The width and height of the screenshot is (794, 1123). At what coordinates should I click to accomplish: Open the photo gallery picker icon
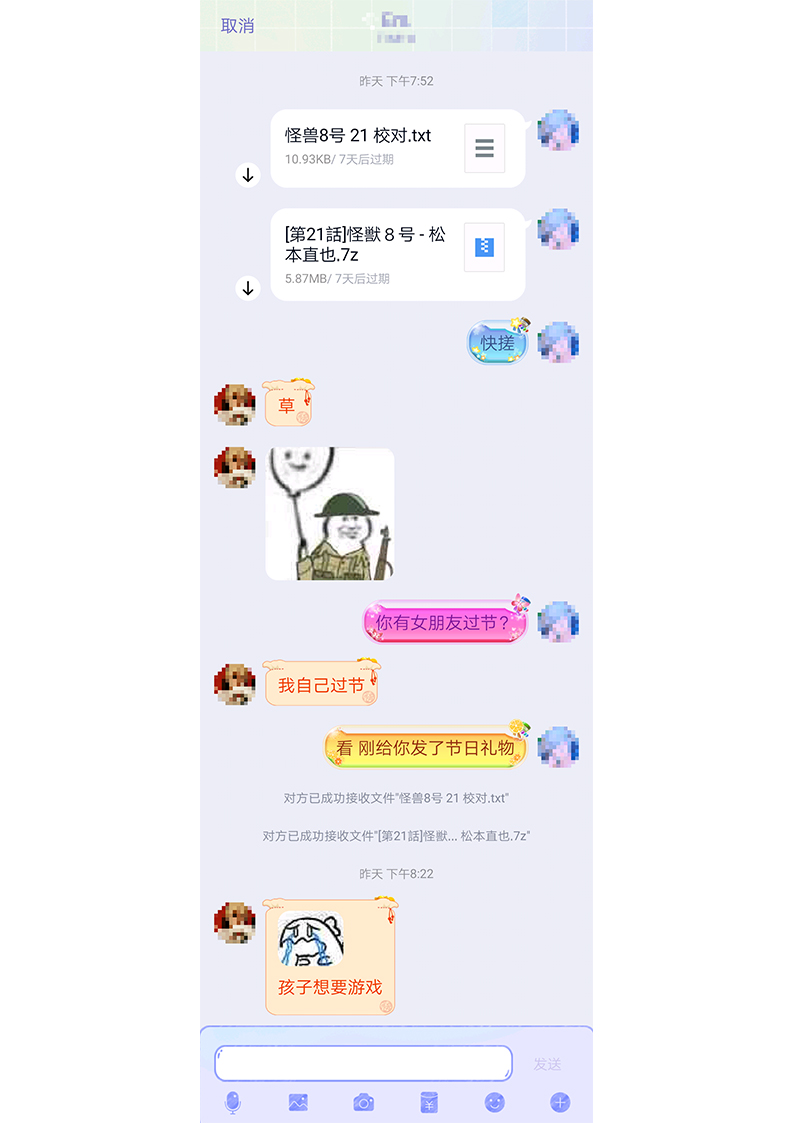tap(298, 1103)
